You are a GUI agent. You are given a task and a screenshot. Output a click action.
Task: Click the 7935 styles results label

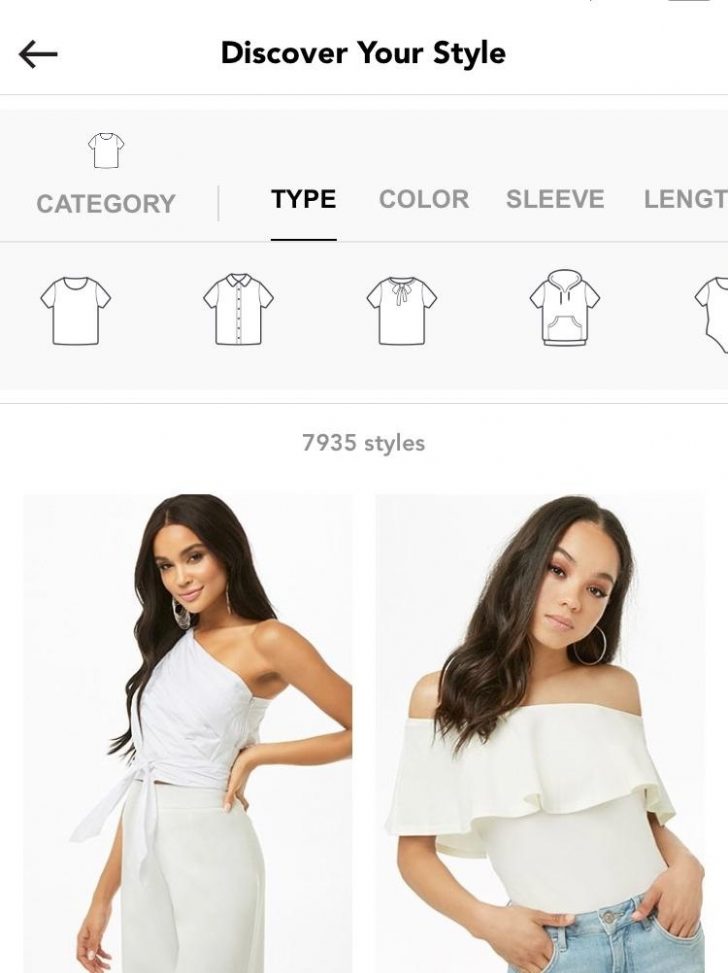tap(364, 442)
